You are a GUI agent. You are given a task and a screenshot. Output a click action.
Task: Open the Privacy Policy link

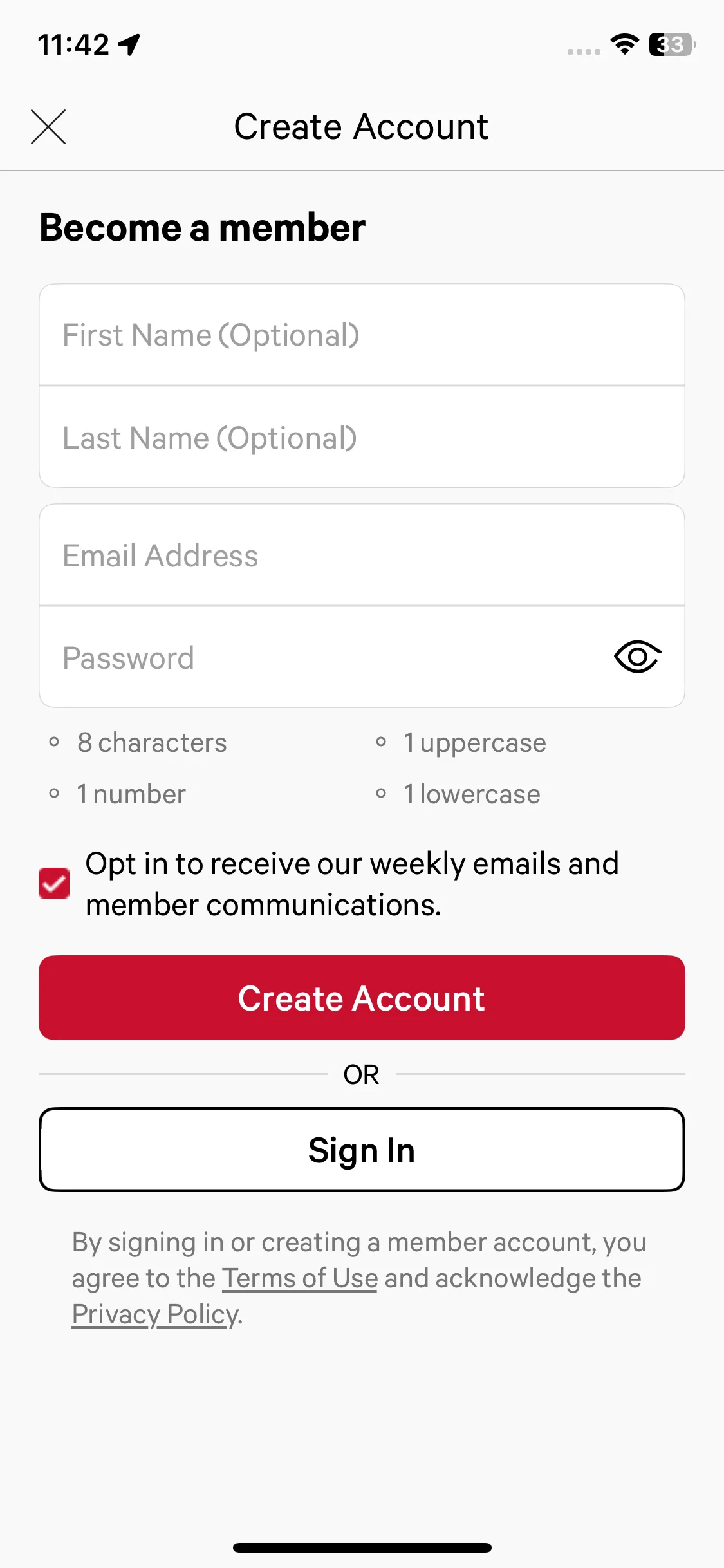(155, 1314)
